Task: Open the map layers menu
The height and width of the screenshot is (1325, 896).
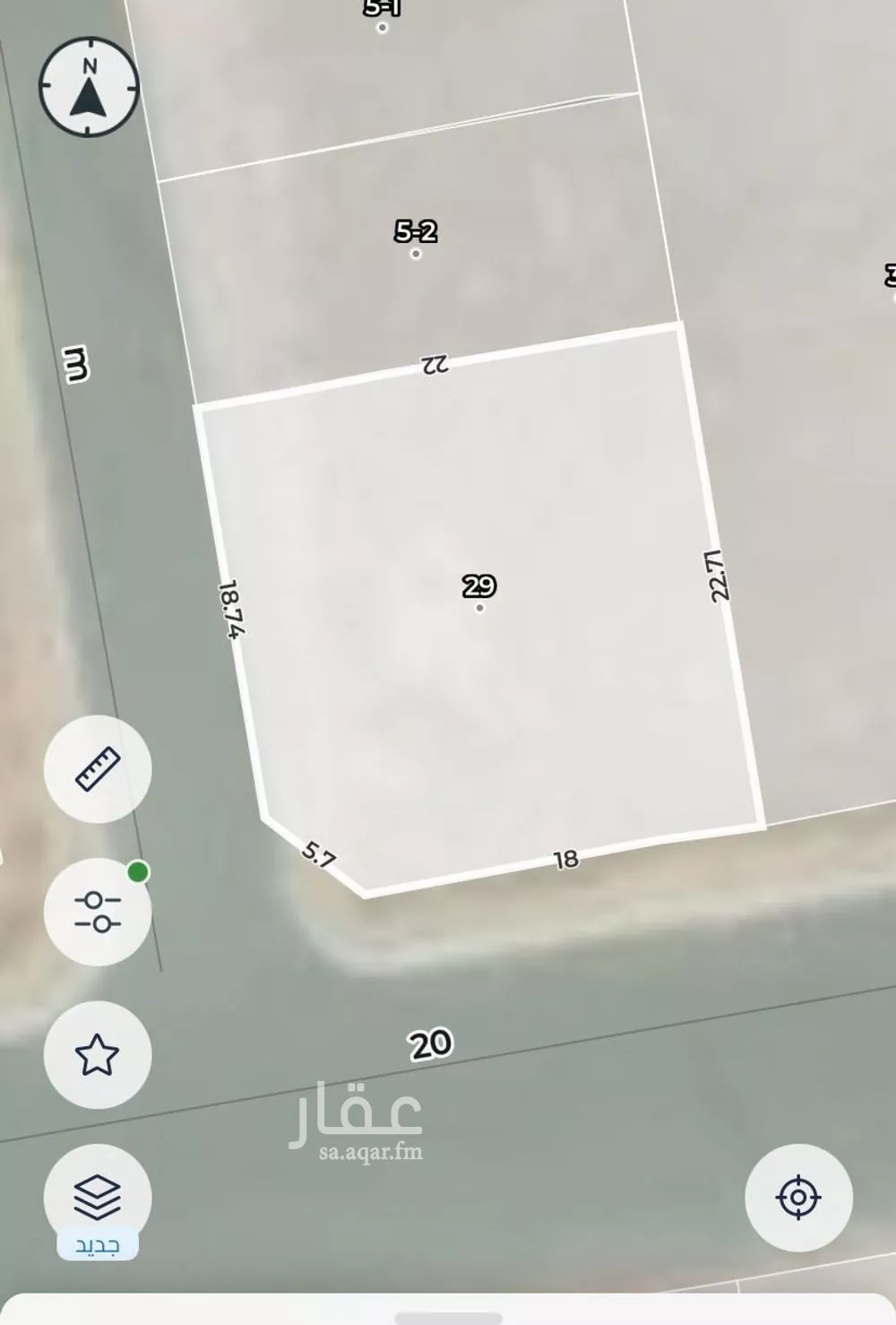Action: (98, 1196)
